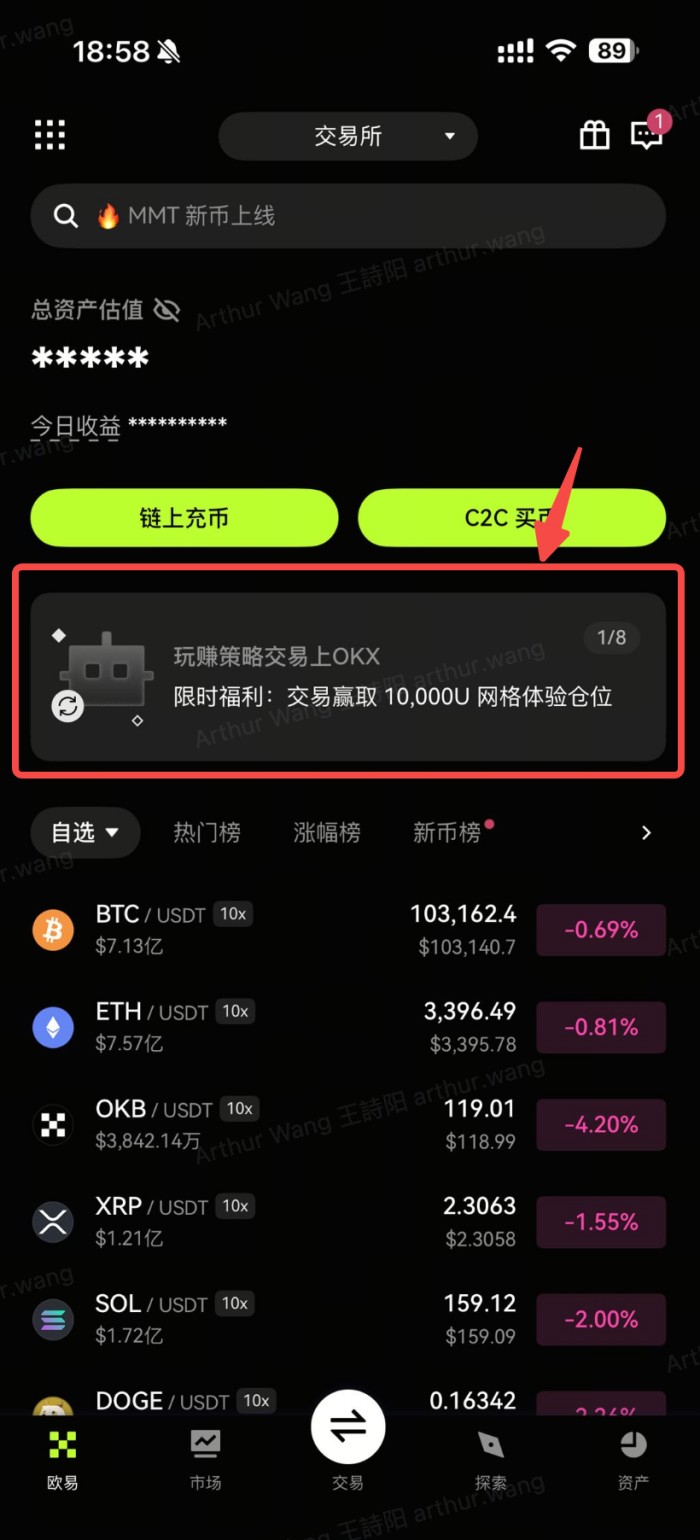Switch to the 涨幅榜 tab

point(327,832)
